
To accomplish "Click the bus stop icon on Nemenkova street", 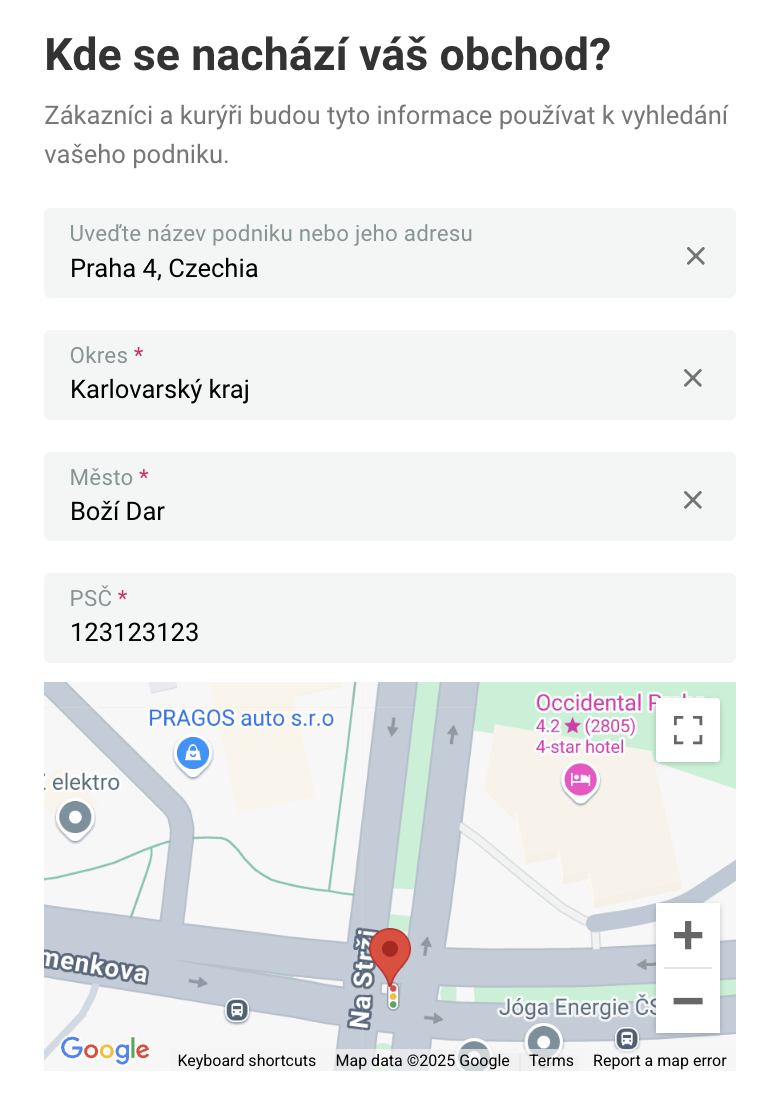I will (x=236, y=1011).
